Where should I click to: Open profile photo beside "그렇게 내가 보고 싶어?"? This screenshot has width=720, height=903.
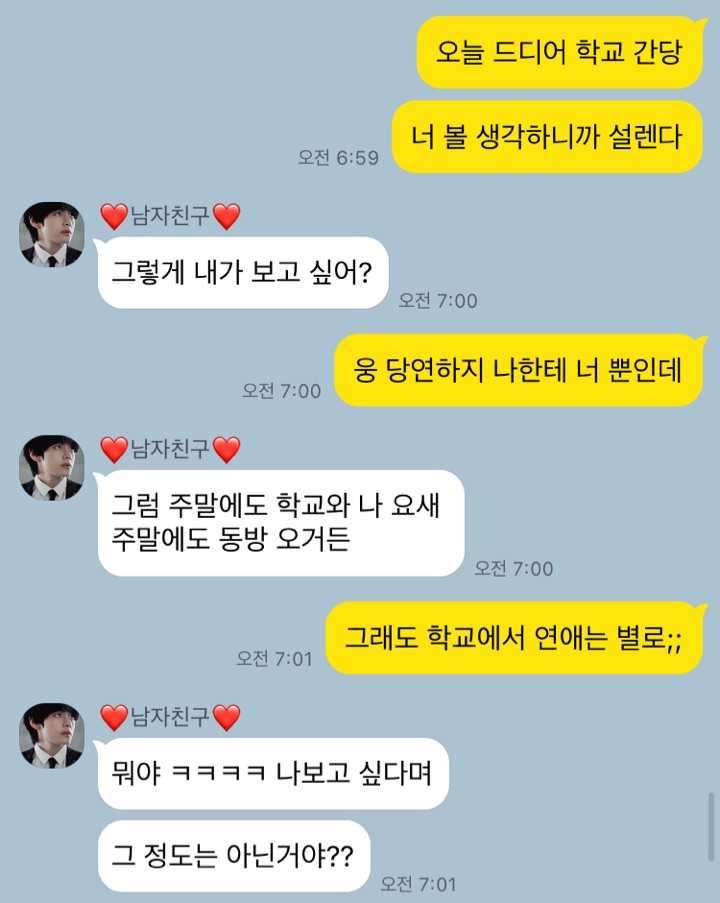coord(52,234)
